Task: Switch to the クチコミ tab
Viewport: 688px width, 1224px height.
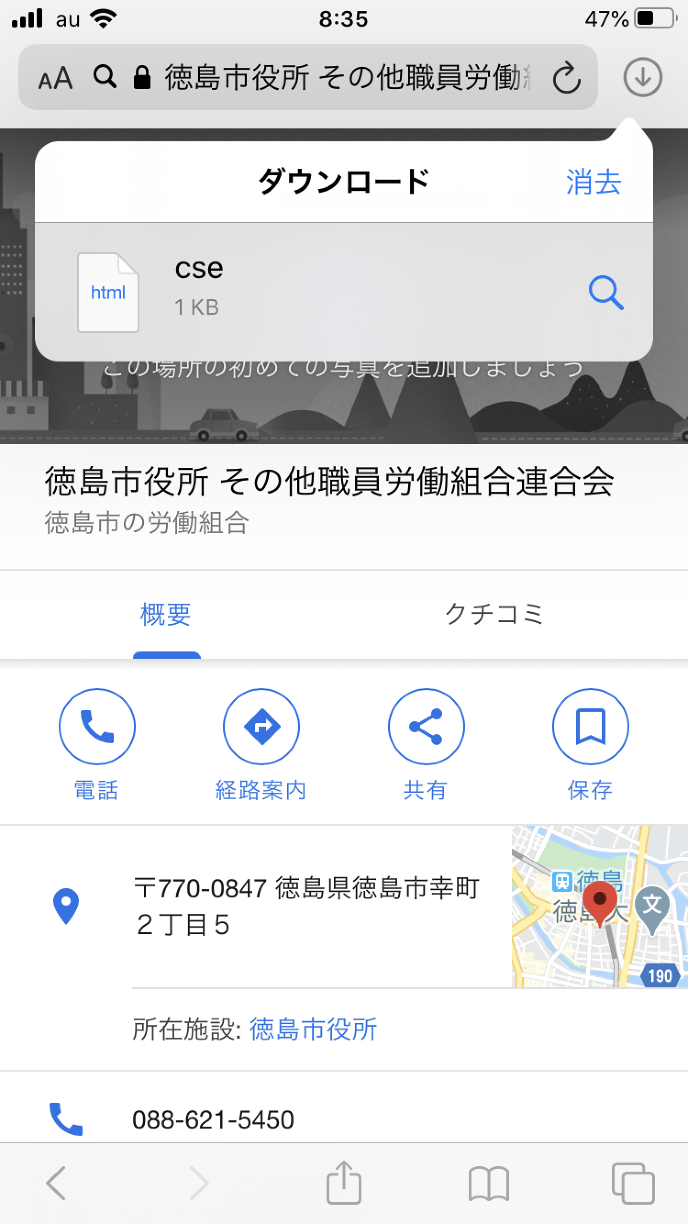Action: (494, 615)
